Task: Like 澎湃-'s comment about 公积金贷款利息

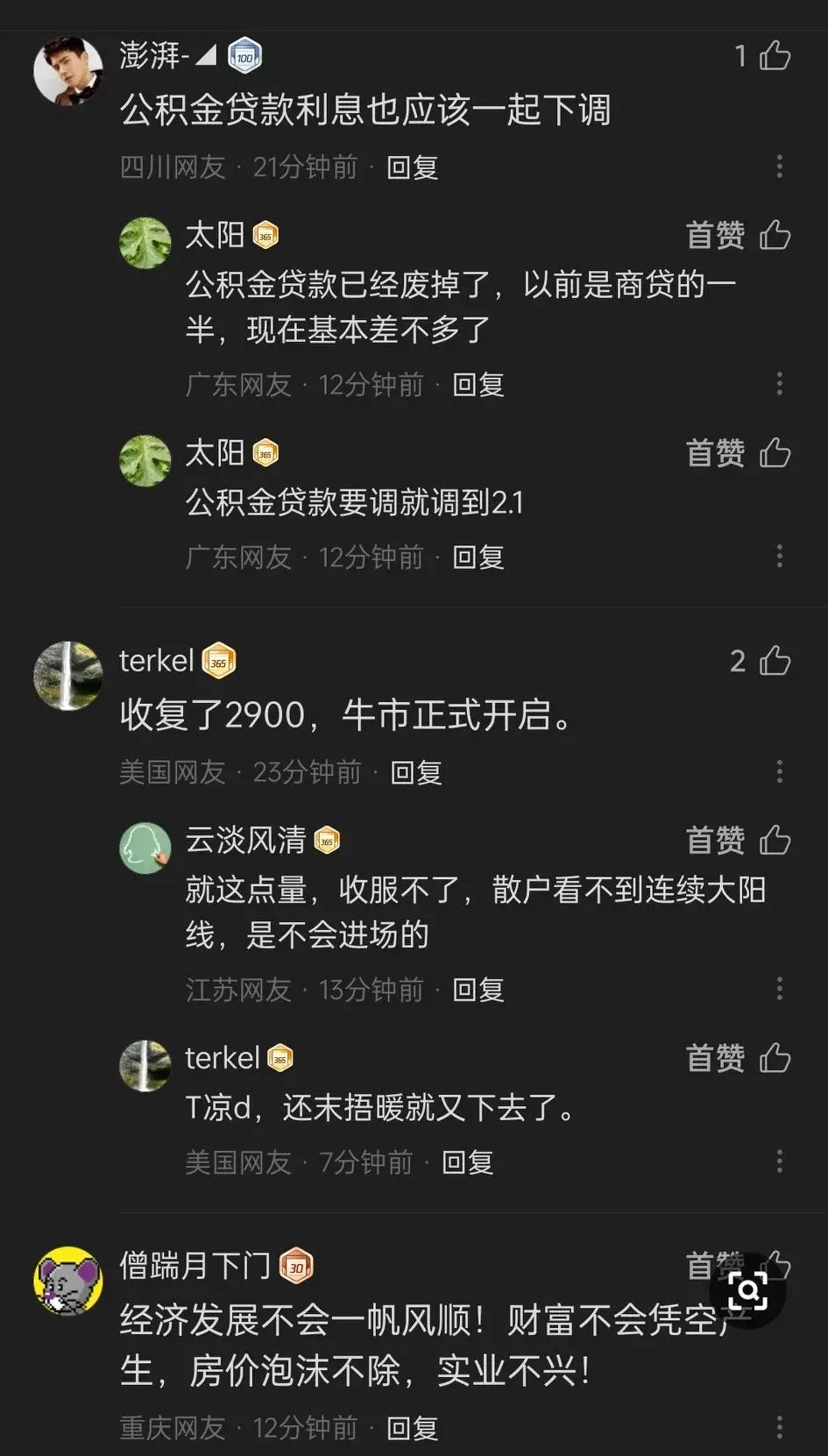Action: tap(775, 56)
